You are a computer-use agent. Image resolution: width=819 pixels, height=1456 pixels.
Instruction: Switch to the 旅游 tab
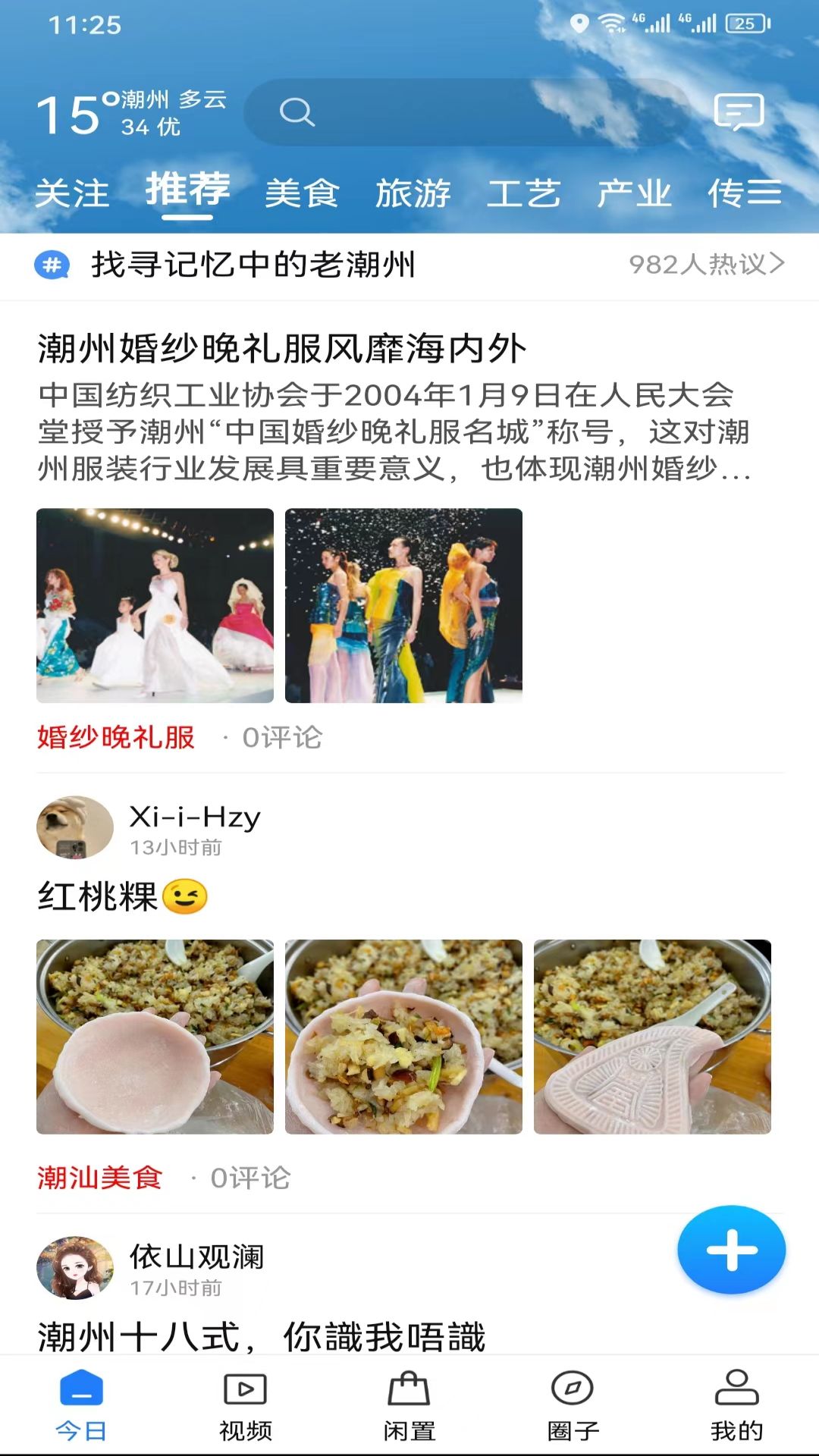(x=413, y=193)
